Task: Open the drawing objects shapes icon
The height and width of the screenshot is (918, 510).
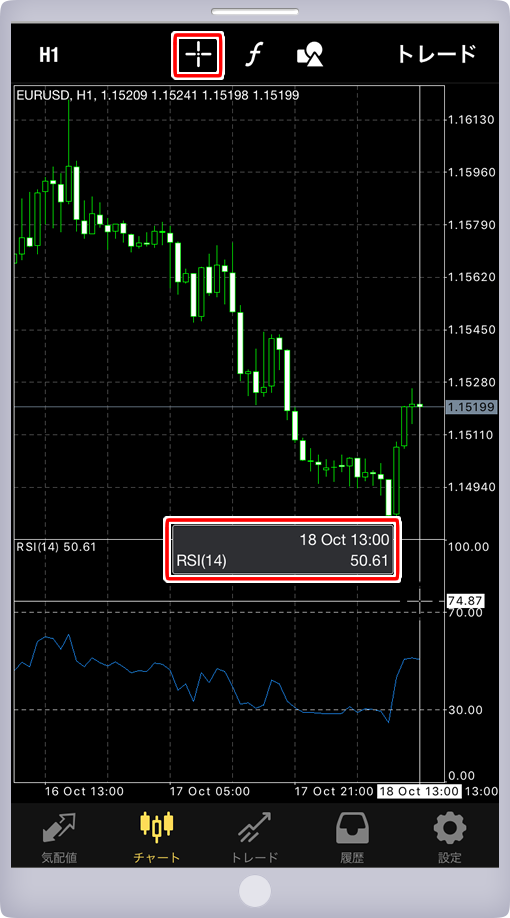Action: pyautogui.click(x=310, y=55)
